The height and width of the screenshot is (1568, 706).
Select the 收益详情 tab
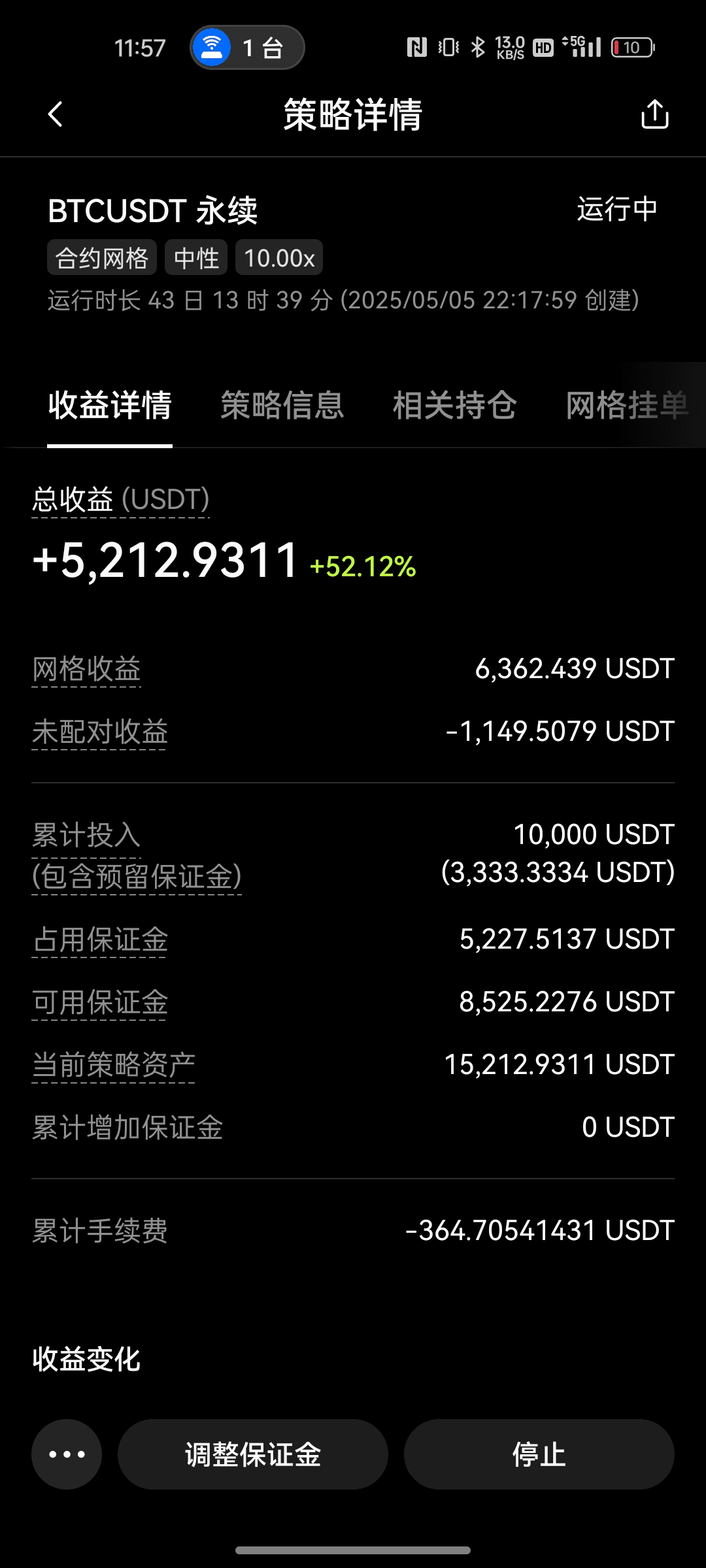[x=110, y=405]
